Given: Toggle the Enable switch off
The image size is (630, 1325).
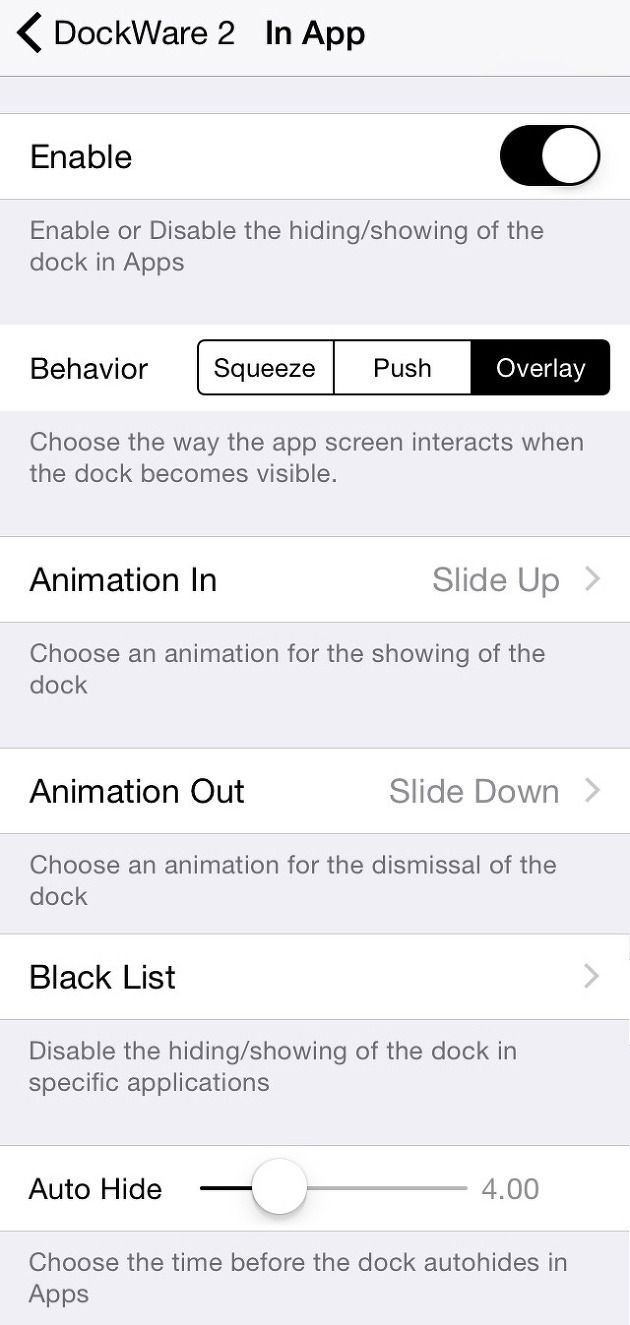Looking at the screenshot, I should [550, 156].
